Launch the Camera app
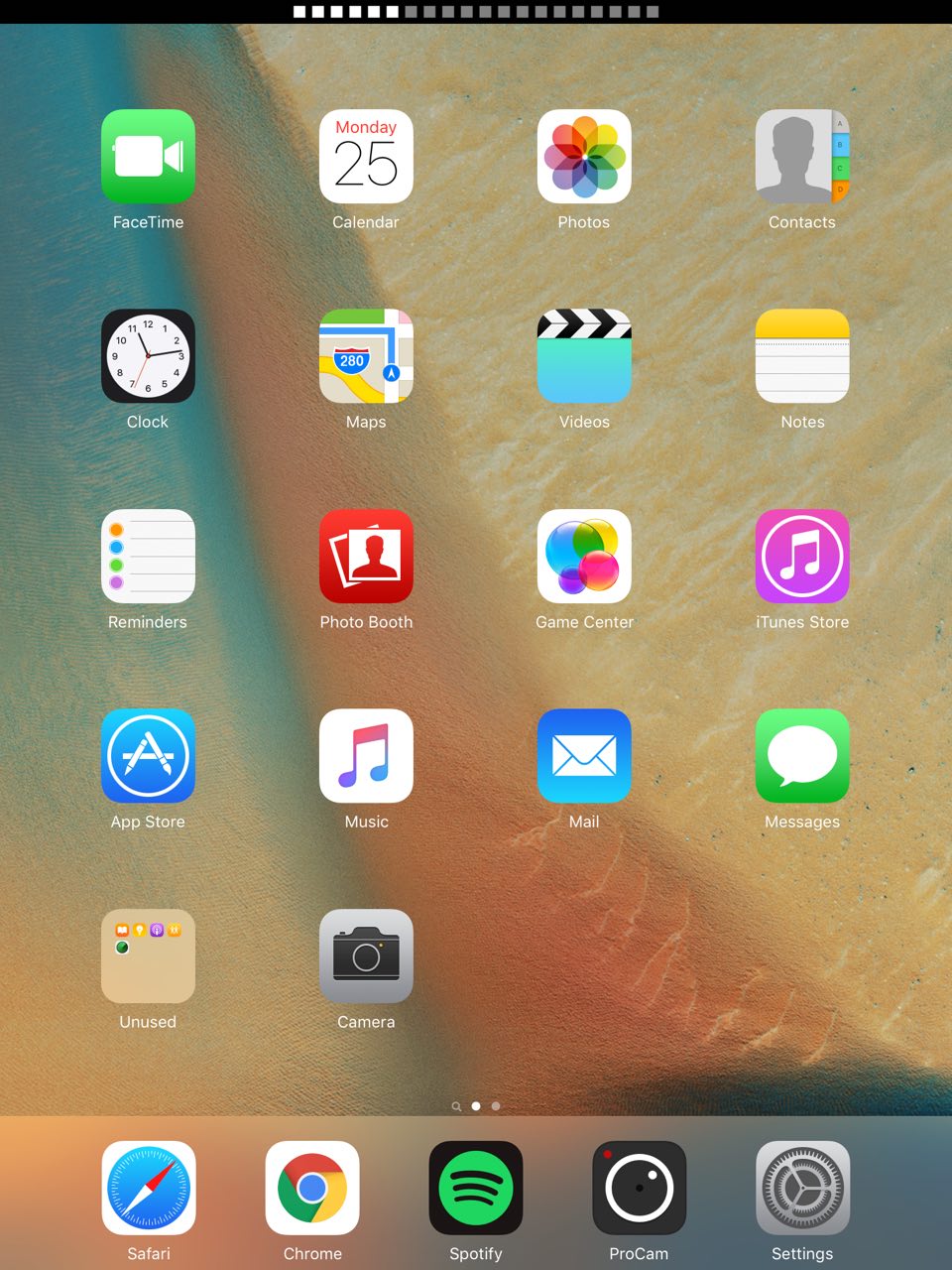Screen dimensions: 952x1270 366,956
